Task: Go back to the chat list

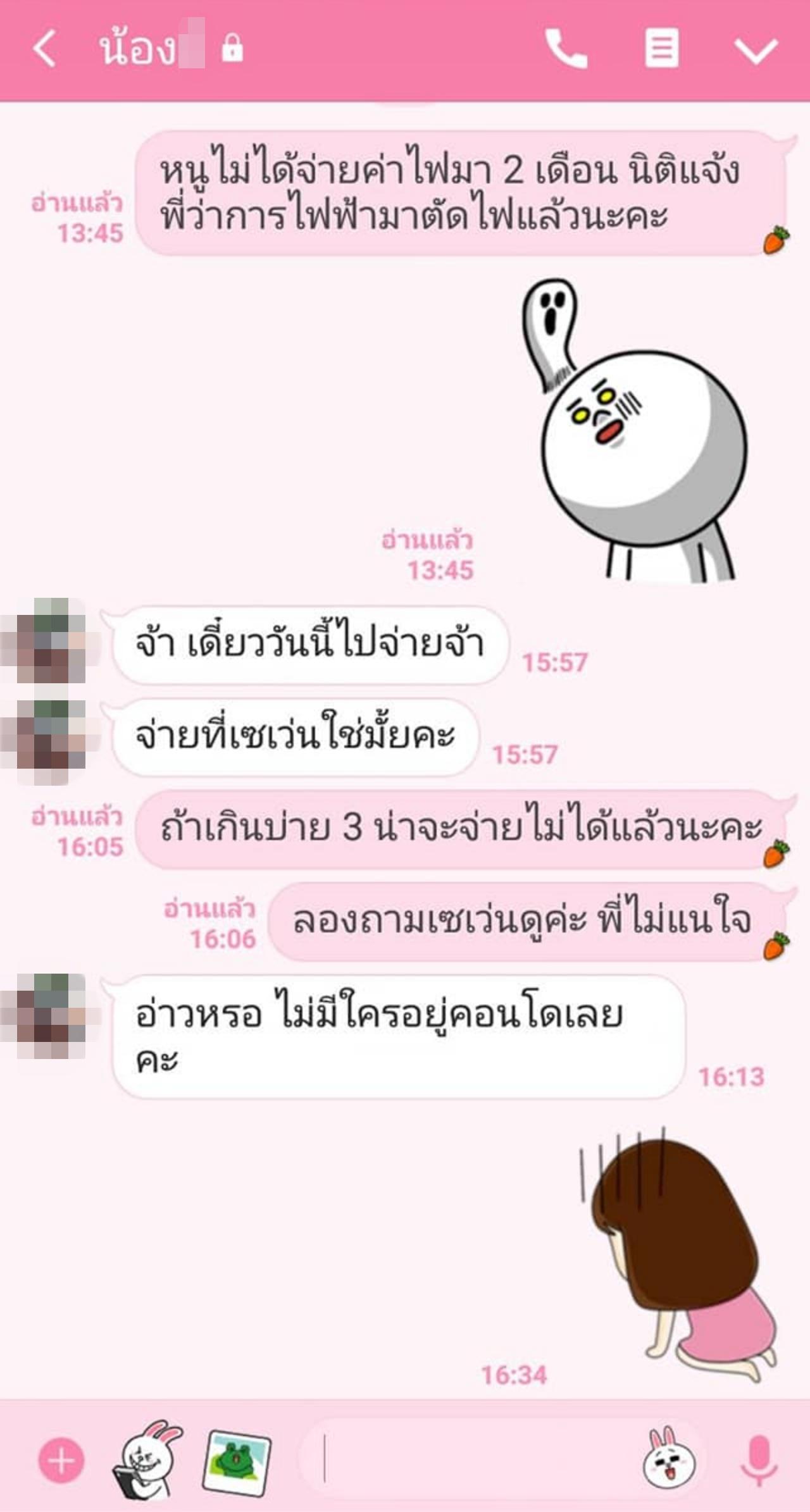Action: [44, 49]
